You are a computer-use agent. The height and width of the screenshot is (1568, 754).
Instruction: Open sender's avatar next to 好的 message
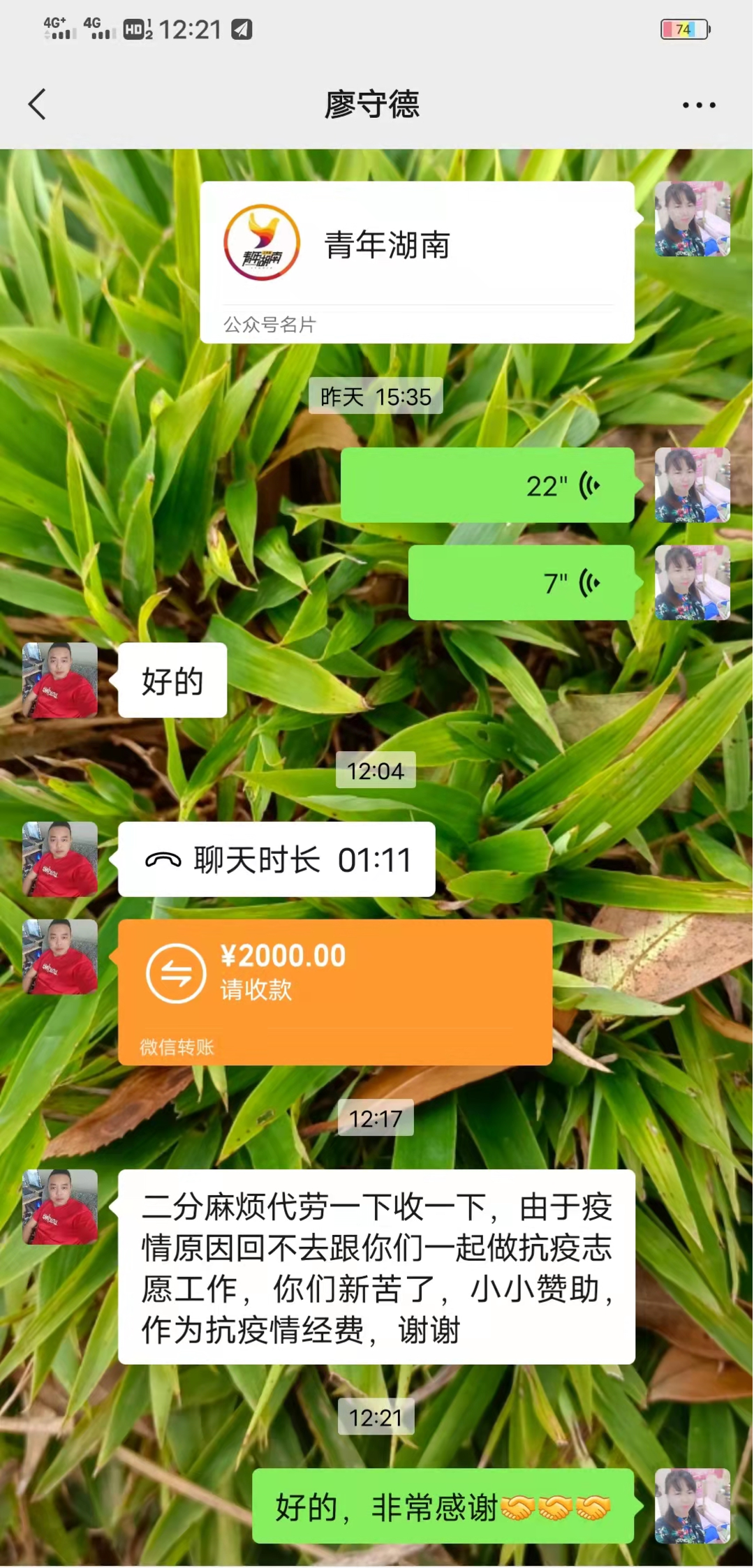pos(60,680)
